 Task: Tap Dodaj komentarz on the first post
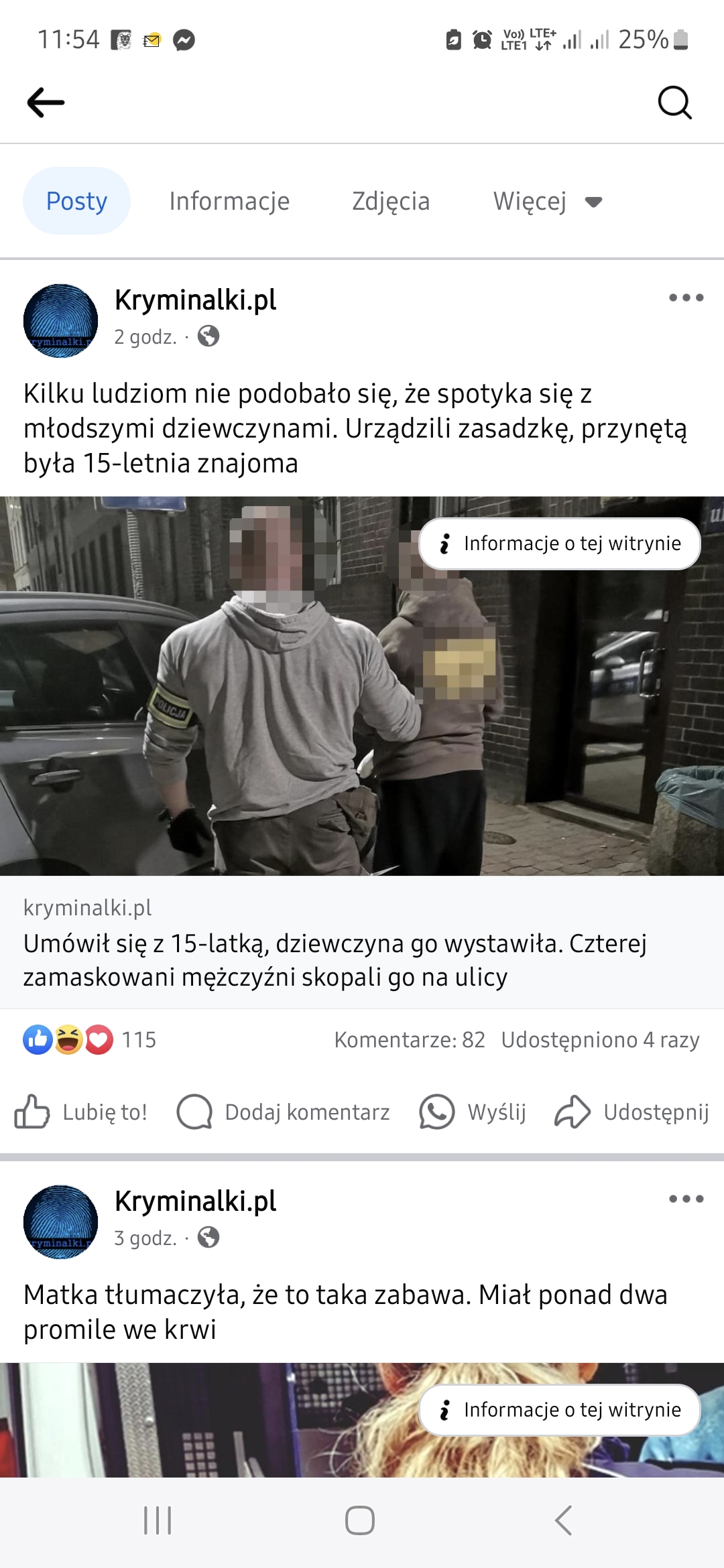pyautogui.click(x=284, y=1112)
